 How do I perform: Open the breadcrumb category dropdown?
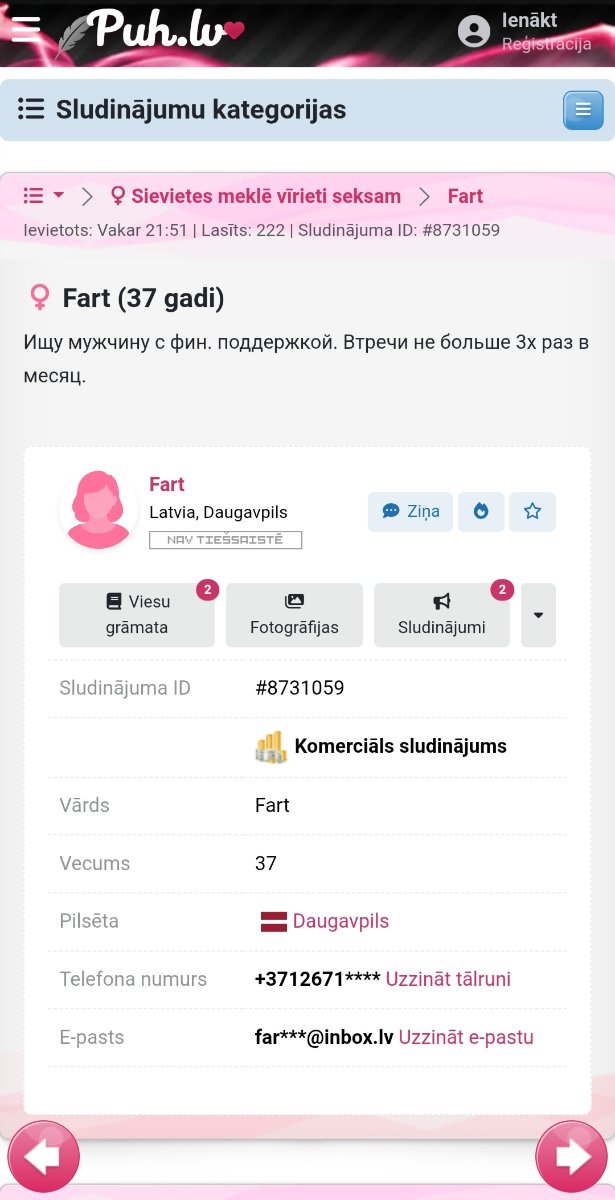[x=44, y=196]
